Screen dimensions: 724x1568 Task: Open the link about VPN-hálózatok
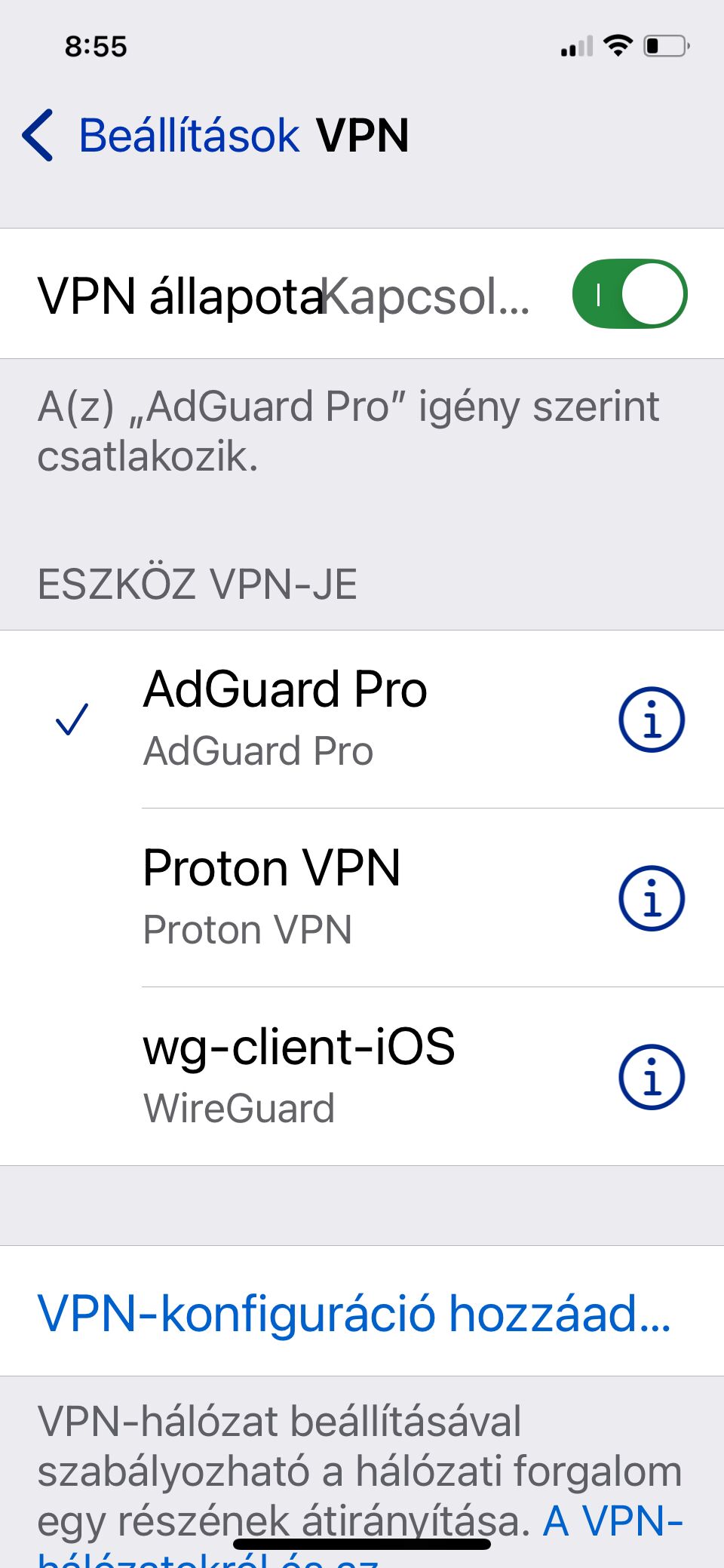click(612, 1522)
